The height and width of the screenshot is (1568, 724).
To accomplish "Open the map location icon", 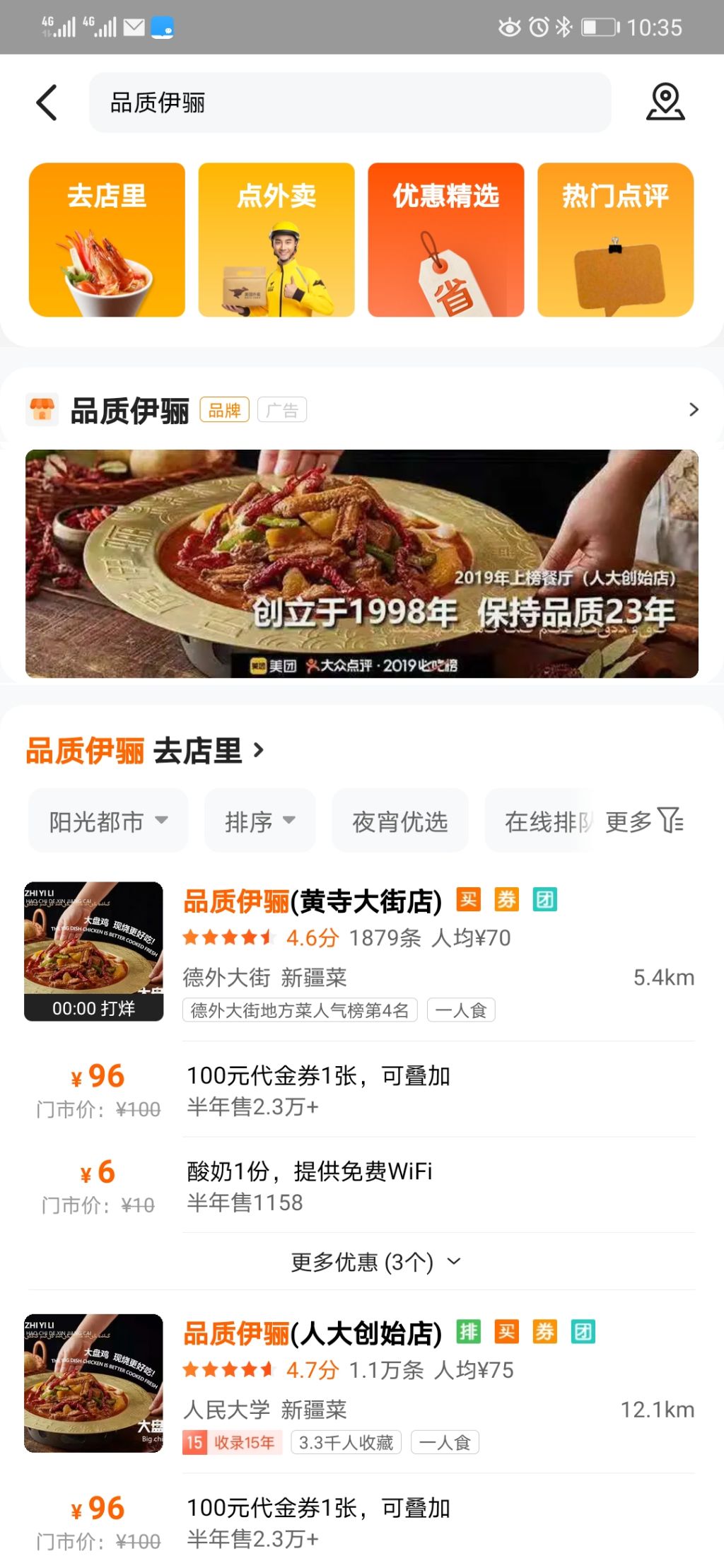I will tap(665, 103).
